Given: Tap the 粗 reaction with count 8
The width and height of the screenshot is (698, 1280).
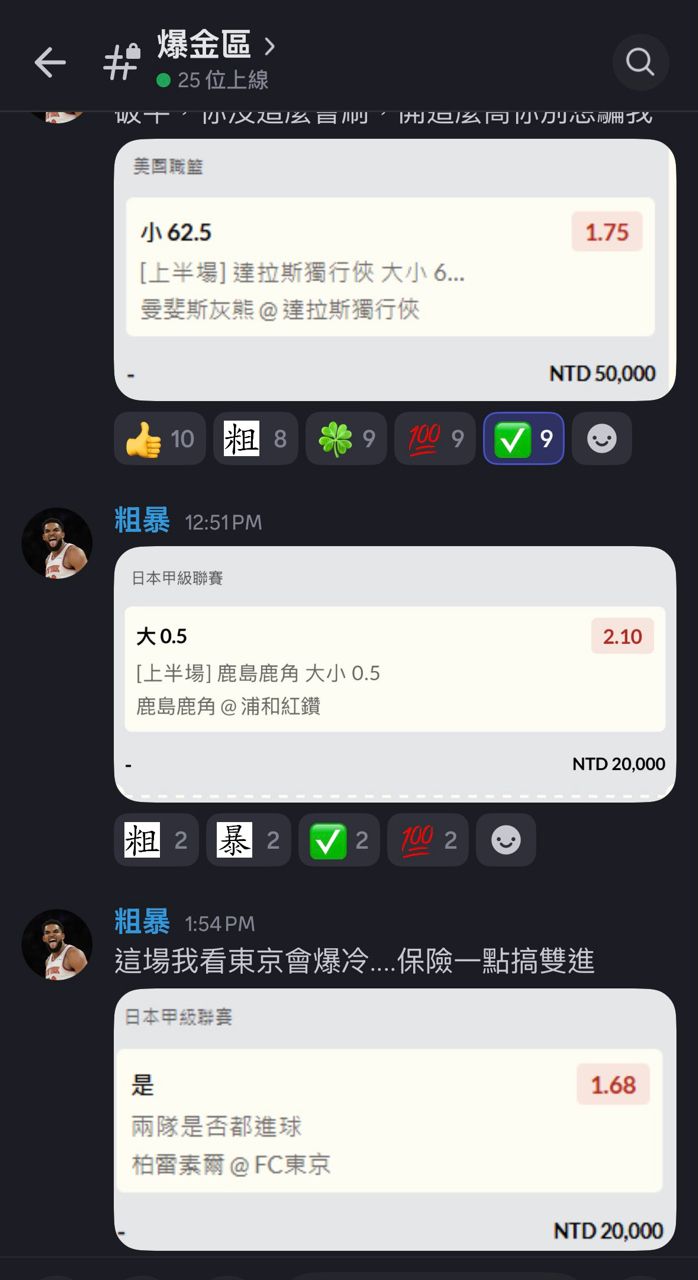Looking at the screenshot, I should point(255,439).
